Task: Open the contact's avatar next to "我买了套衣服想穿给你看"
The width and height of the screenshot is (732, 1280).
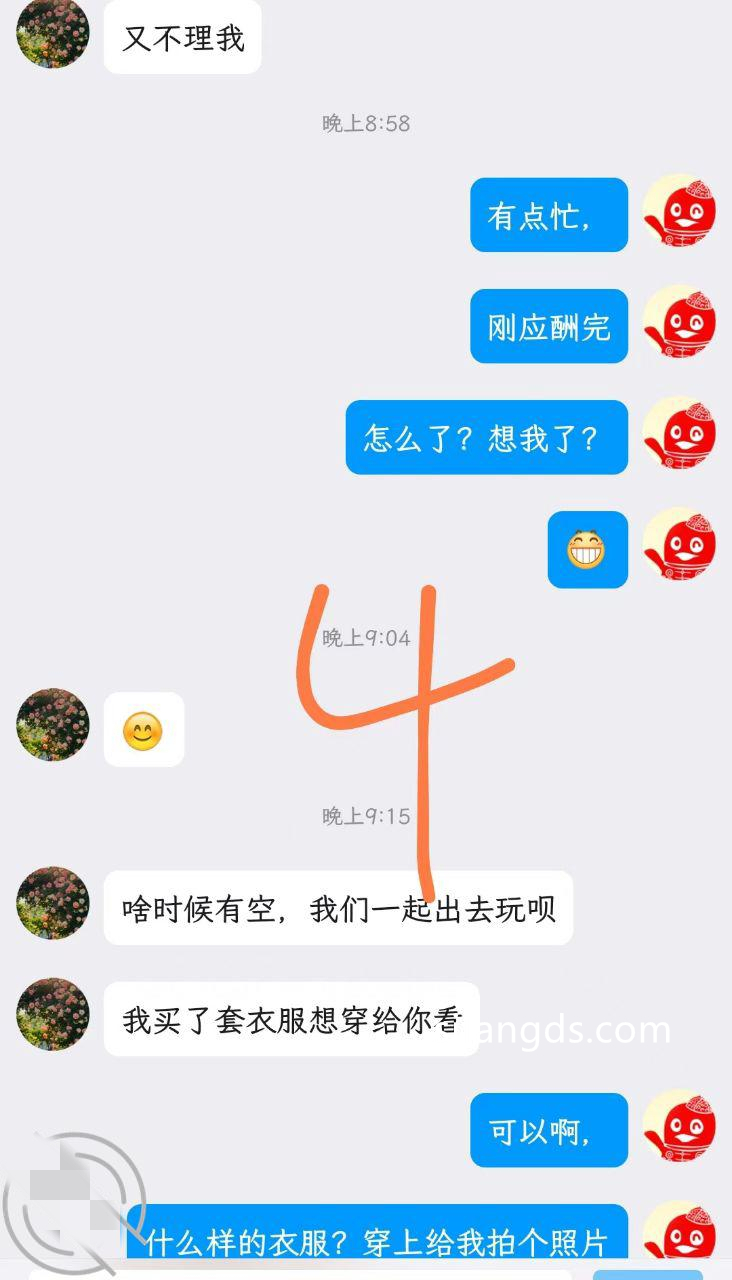Action: (52, 1014)
